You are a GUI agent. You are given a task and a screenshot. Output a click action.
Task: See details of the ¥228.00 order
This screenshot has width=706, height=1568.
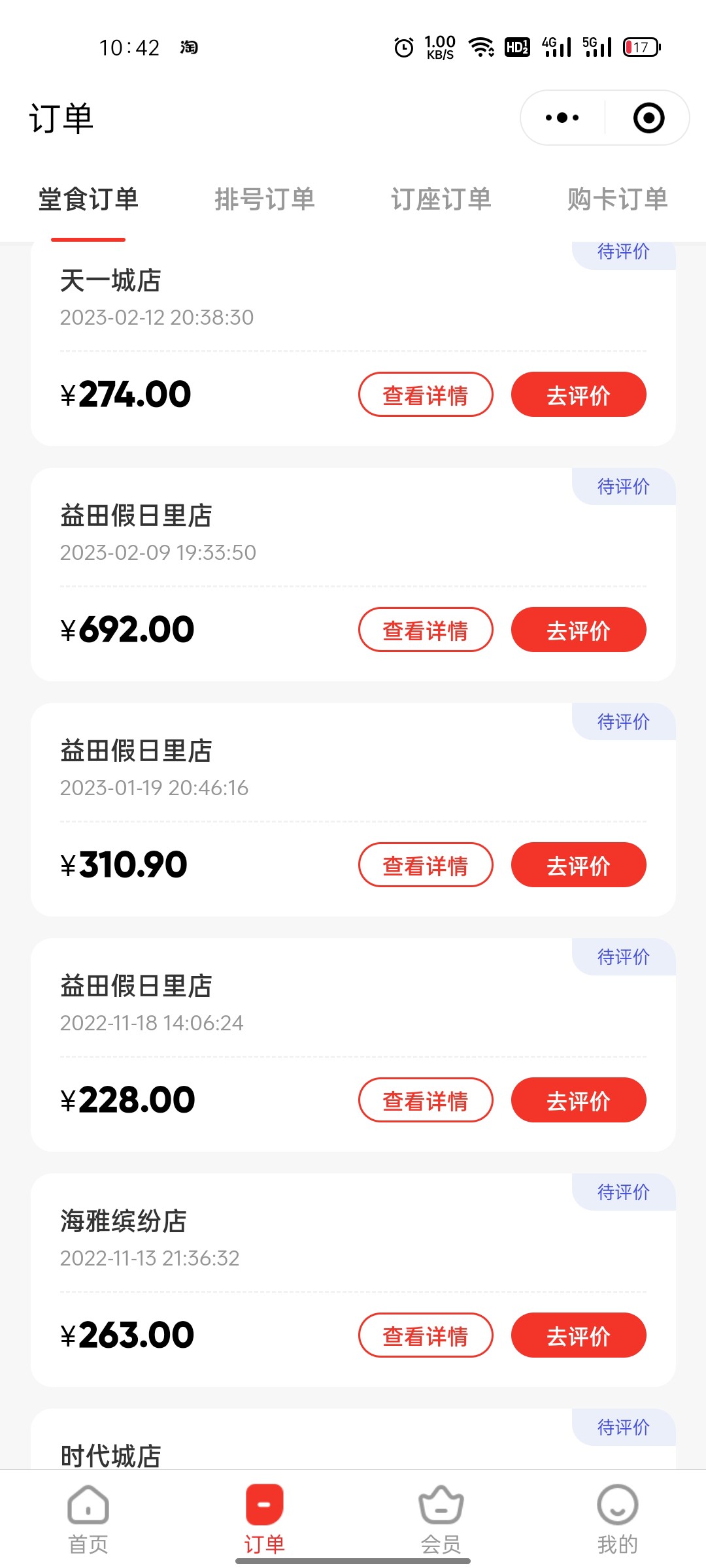point(426,1100)
